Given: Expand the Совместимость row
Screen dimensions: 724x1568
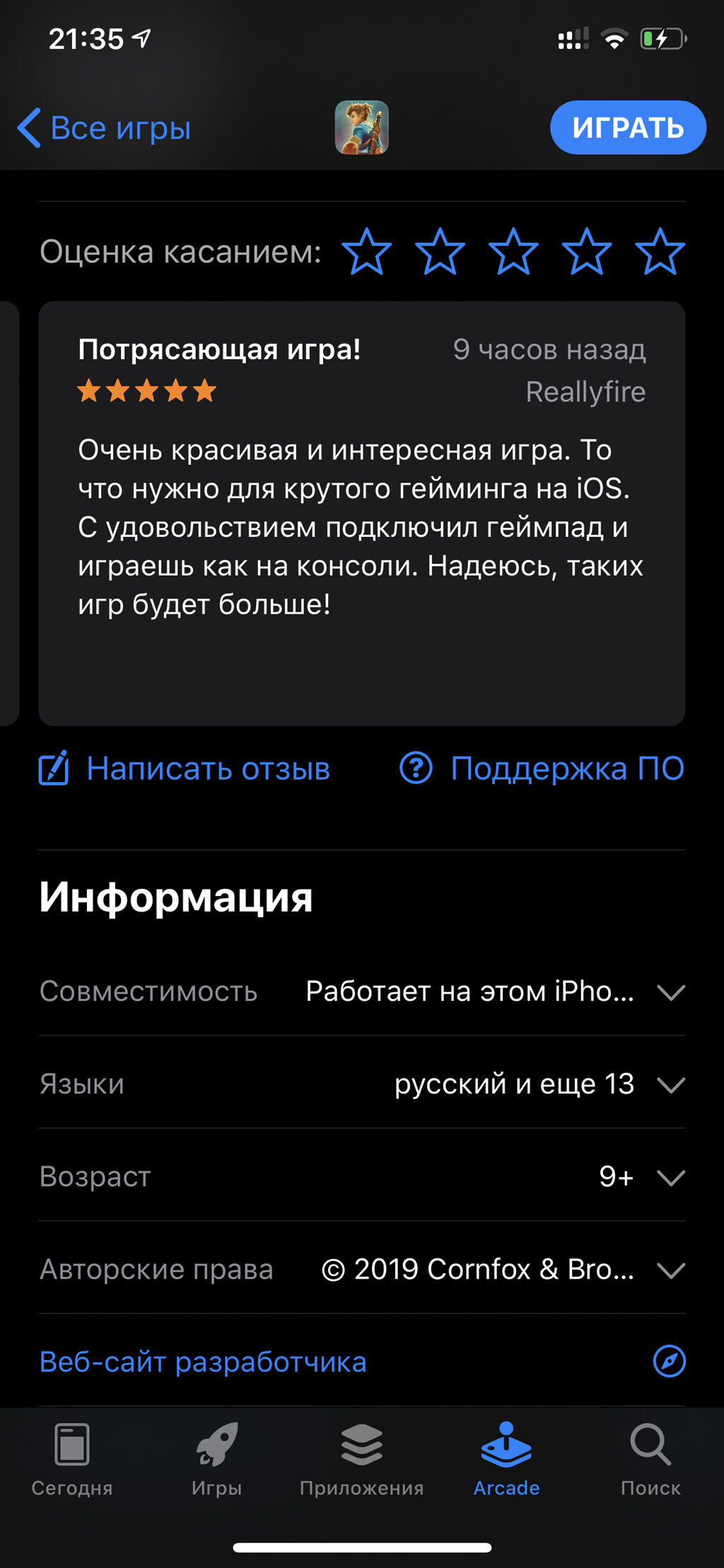Looking at the screenshot, I should (362, 991).
